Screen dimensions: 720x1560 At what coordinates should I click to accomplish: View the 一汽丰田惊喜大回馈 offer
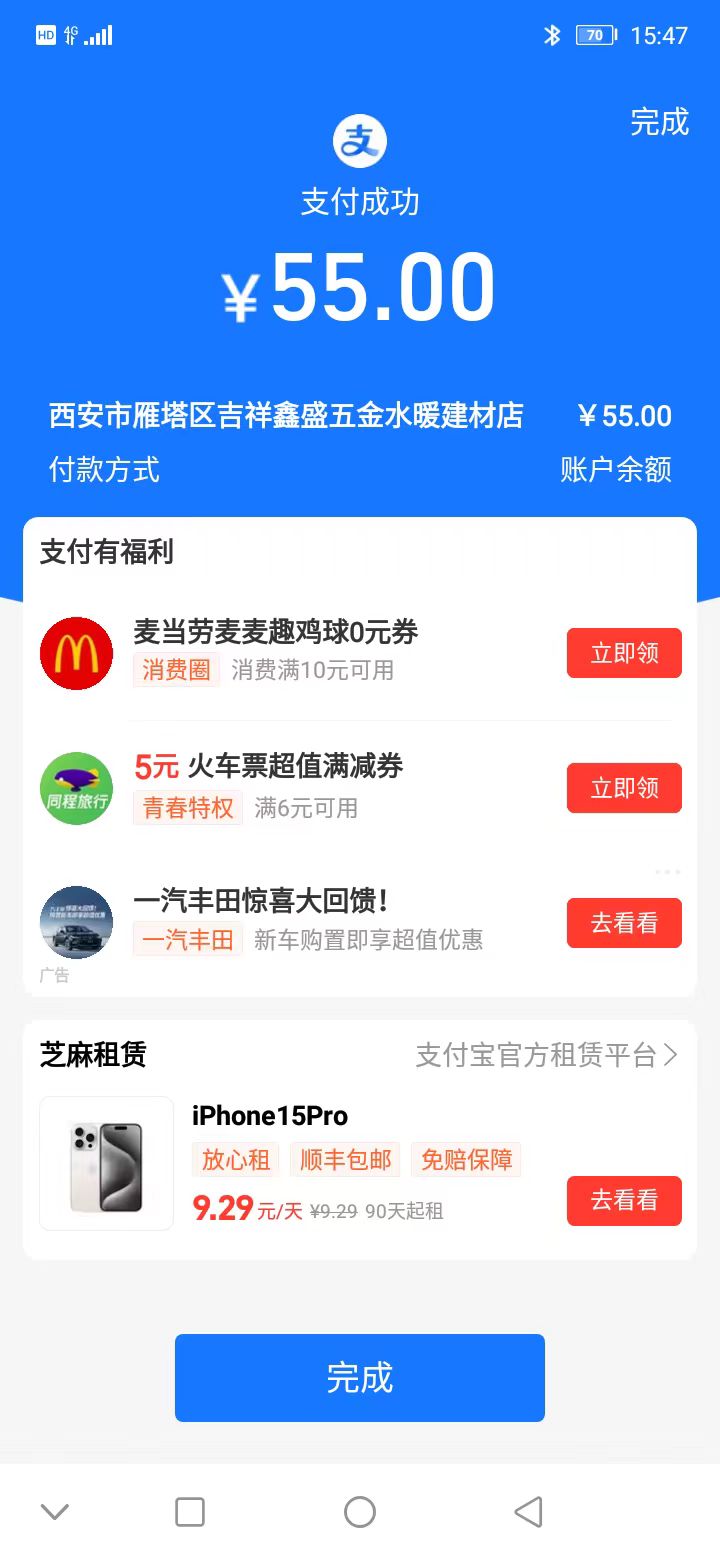click(624, 922)
